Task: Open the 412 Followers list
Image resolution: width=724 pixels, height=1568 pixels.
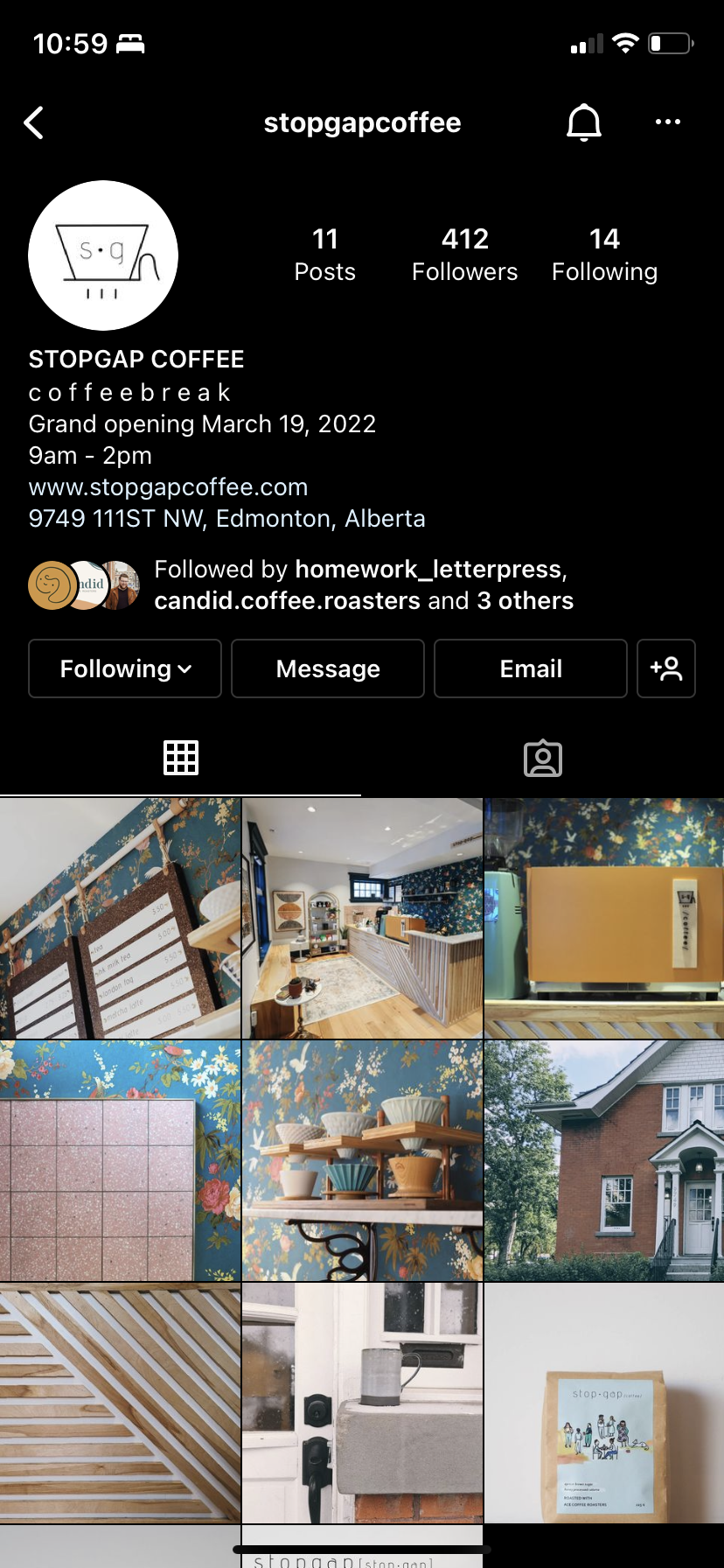Action: pyautogui.click(x=464, y=254)
